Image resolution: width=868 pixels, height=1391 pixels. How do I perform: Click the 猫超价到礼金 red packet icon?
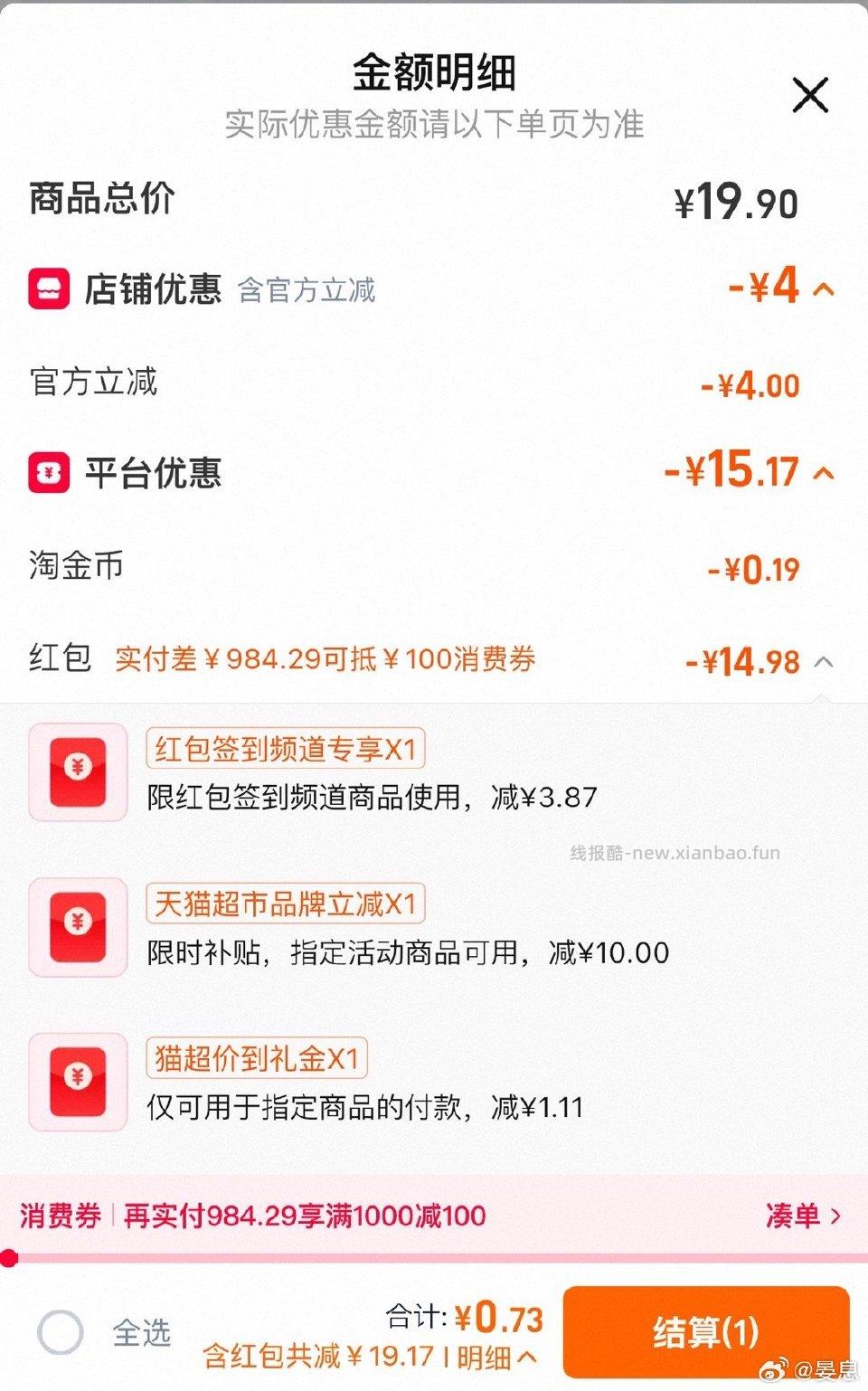click(x=77, y=1080)
